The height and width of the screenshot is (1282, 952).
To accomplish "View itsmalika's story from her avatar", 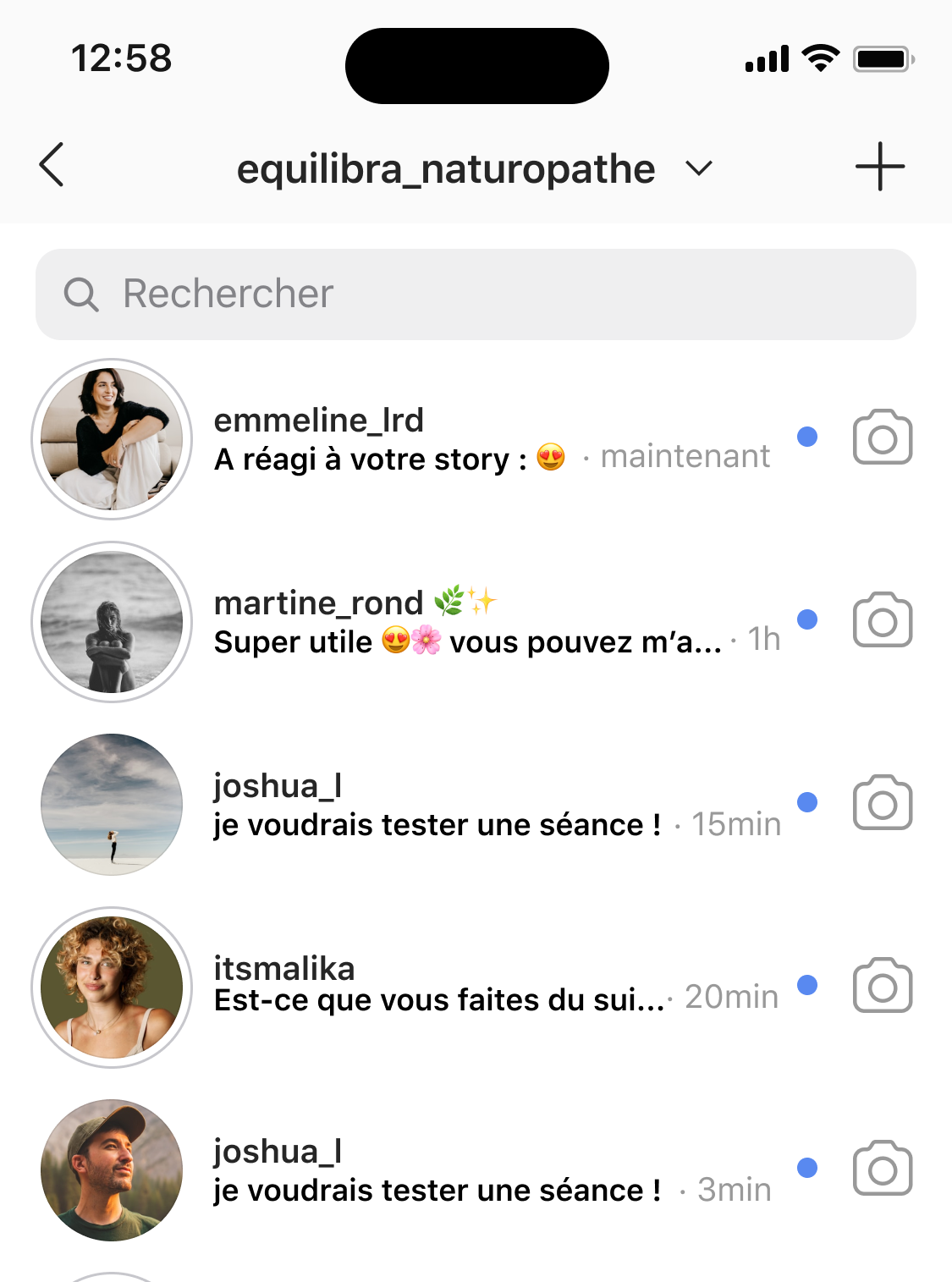I will point(112,988).
